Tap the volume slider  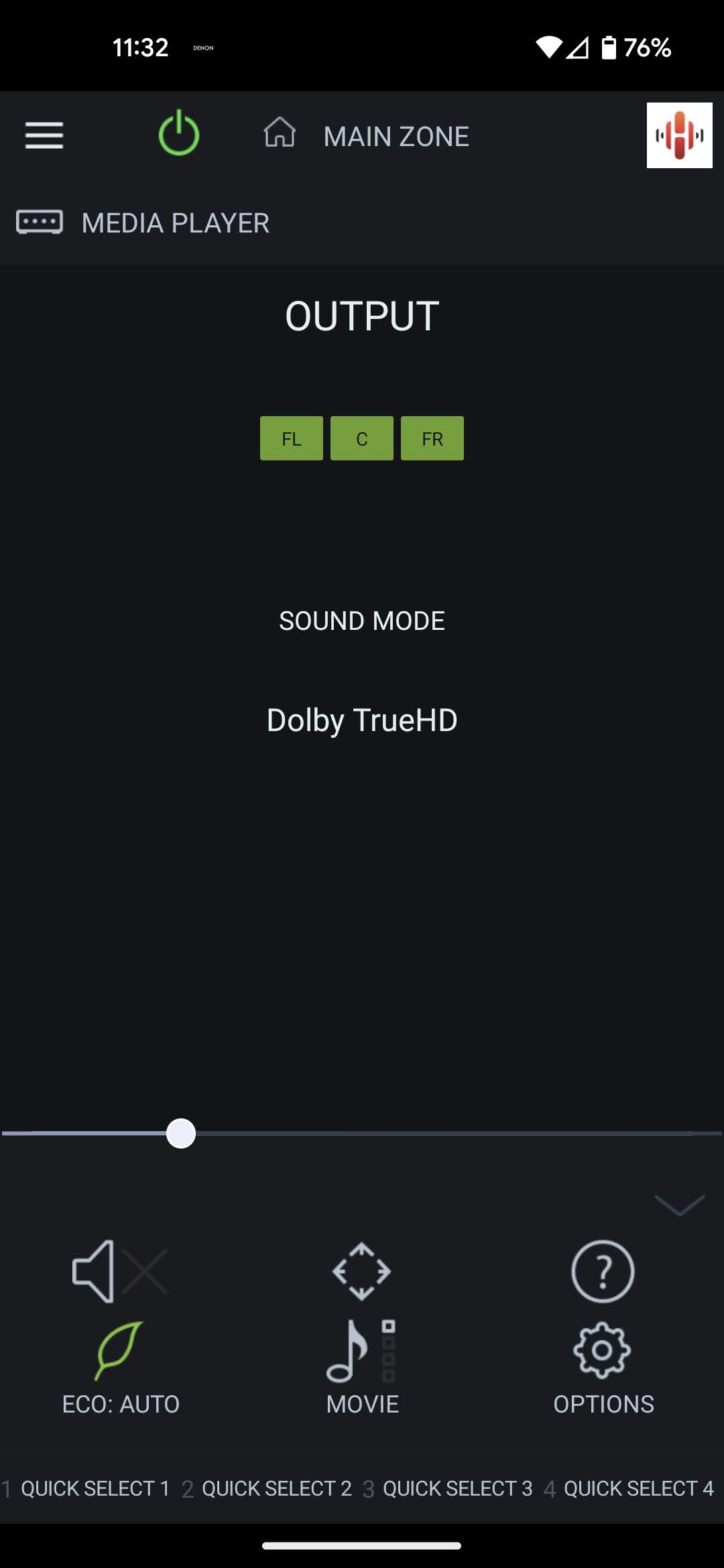[181, 1133]
